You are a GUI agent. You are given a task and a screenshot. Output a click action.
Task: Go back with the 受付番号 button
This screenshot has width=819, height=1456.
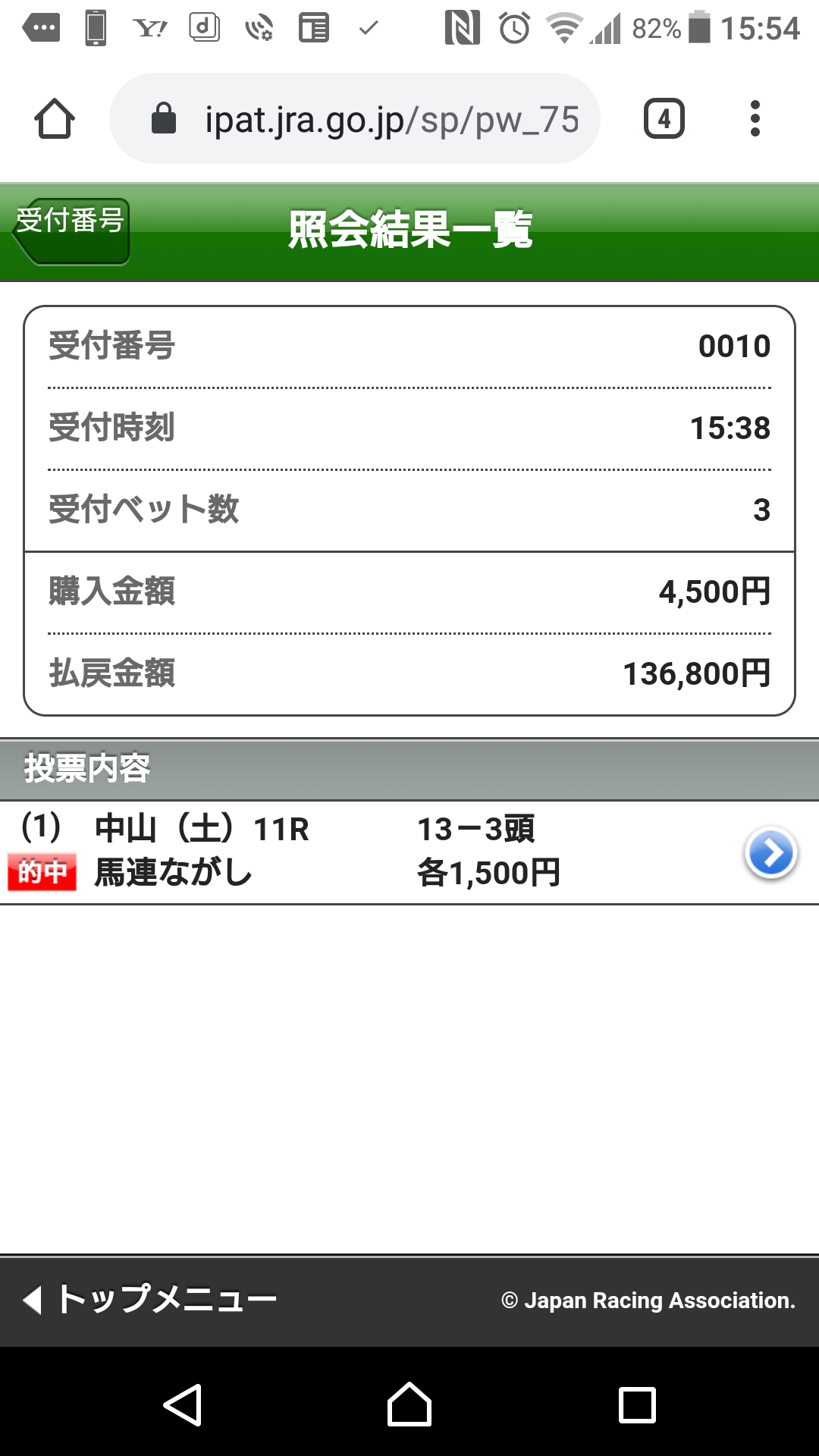pos(71,231)
